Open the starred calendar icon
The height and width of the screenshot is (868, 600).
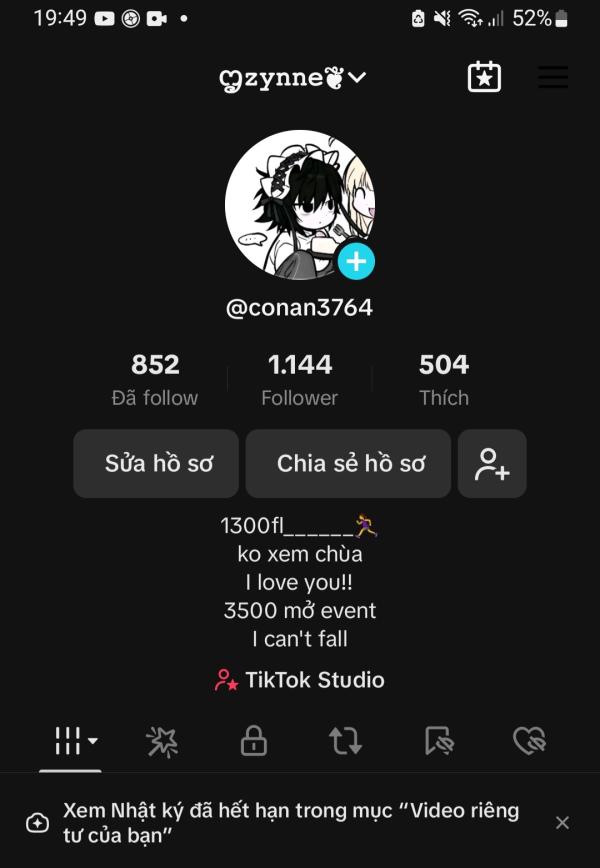484,77
